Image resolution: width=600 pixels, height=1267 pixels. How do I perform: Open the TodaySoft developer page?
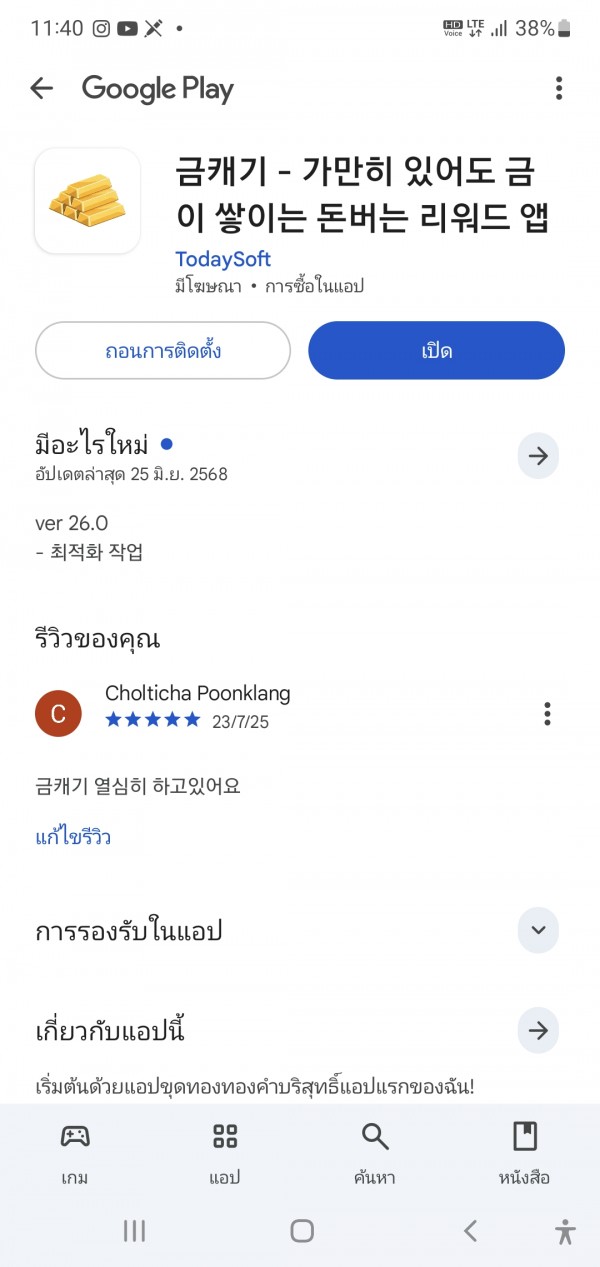223,259
